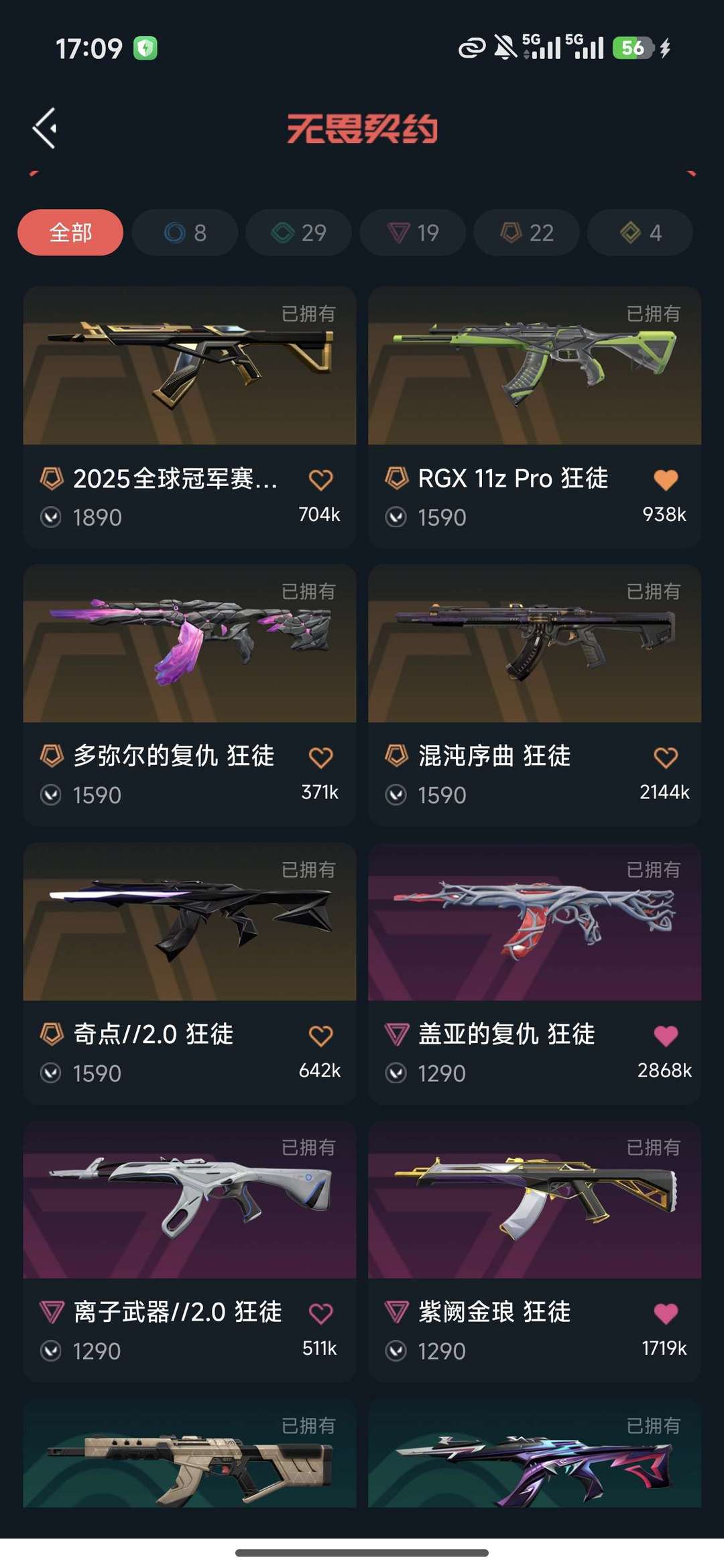Filter by the blue tier chip showing 8
Screen dimensions: 724x1568
185,233
